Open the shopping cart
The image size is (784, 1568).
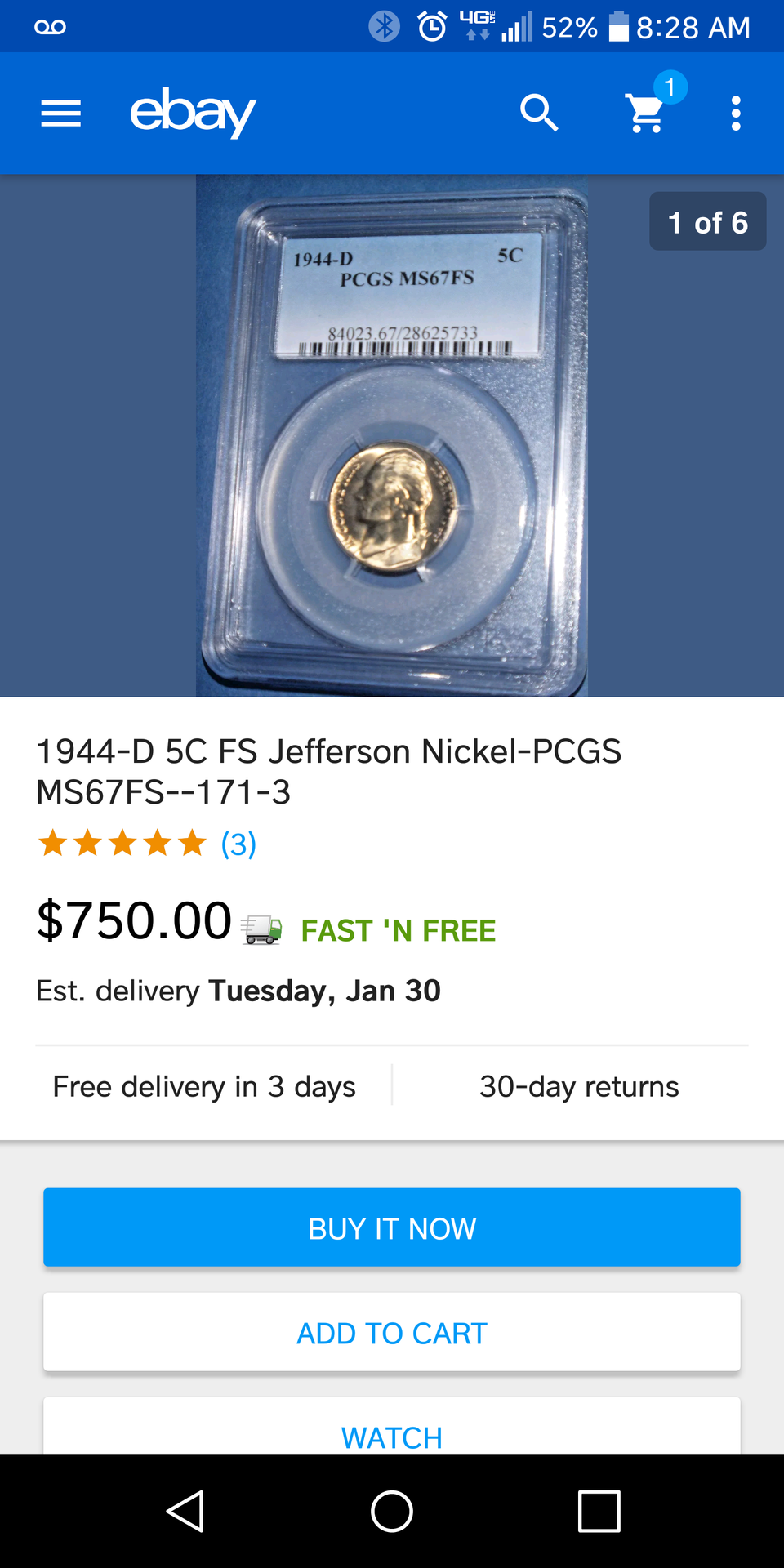[x=646, y=113]
